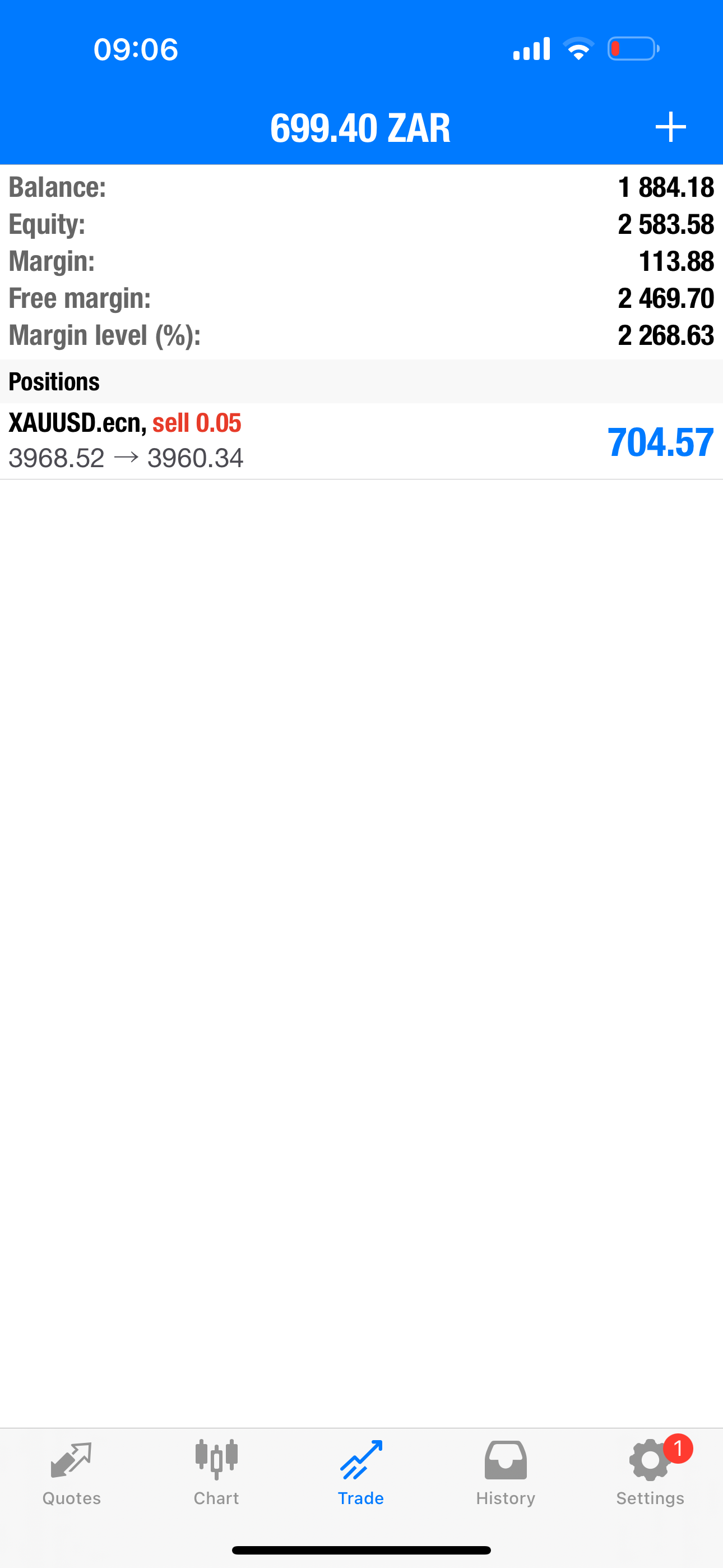Screen dimensions: 723x1568
Task: Open the XAUUSD.ecn sell position
Action: 361,441
